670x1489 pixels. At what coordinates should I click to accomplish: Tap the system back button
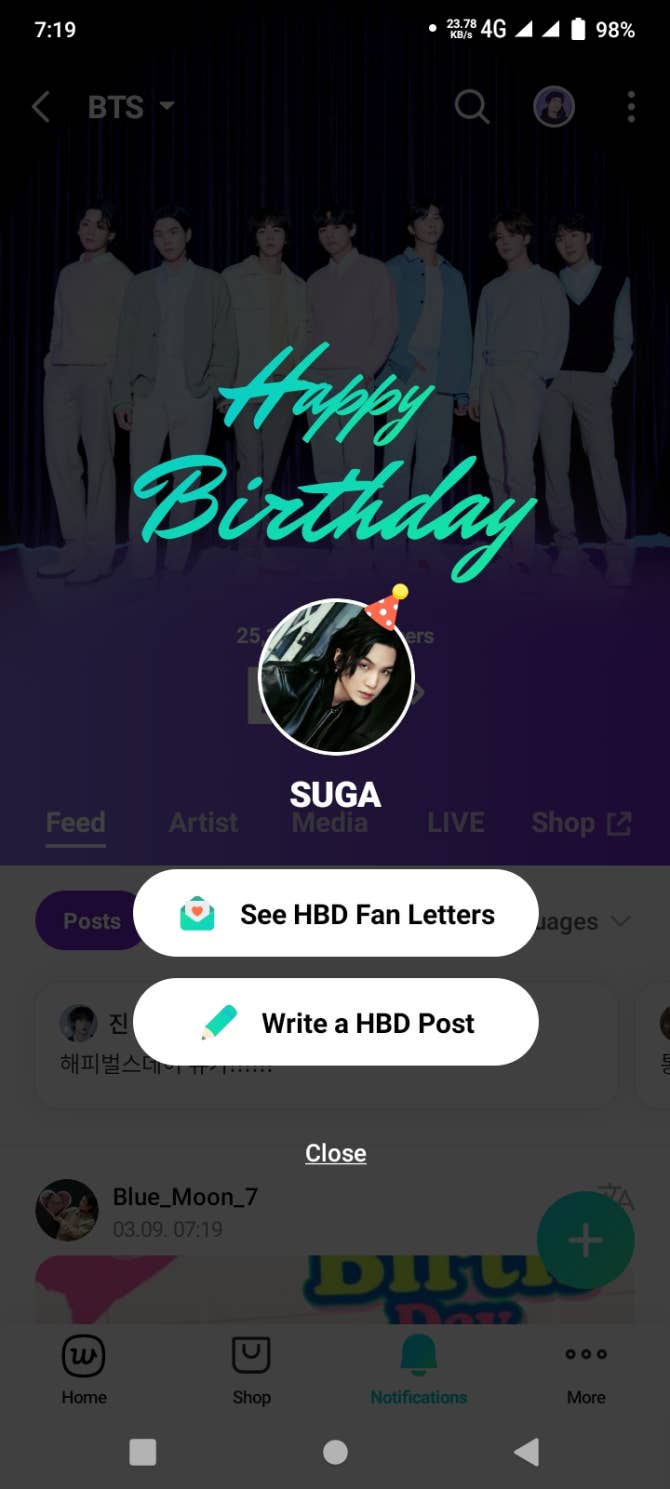click(527, 1452)
